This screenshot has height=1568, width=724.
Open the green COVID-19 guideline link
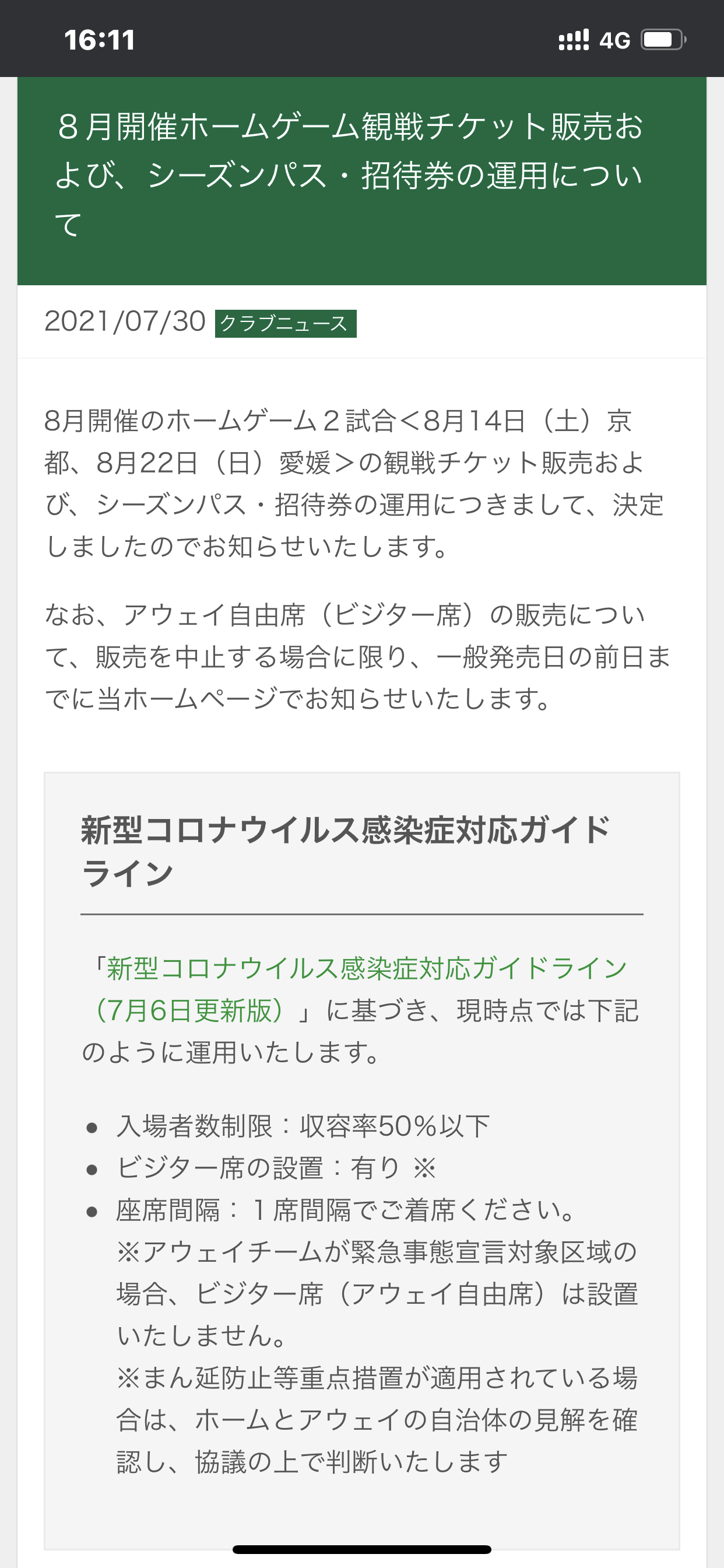coord(360,989)
